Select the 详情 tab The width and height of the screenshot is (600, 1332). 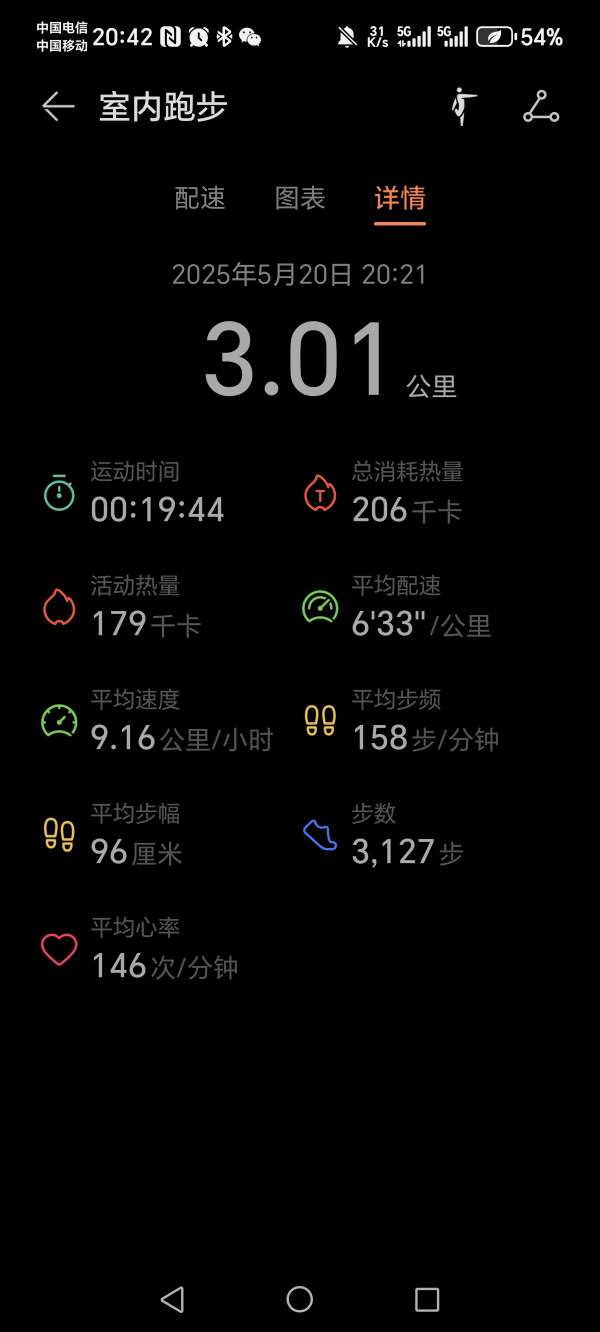click(400, 198)
